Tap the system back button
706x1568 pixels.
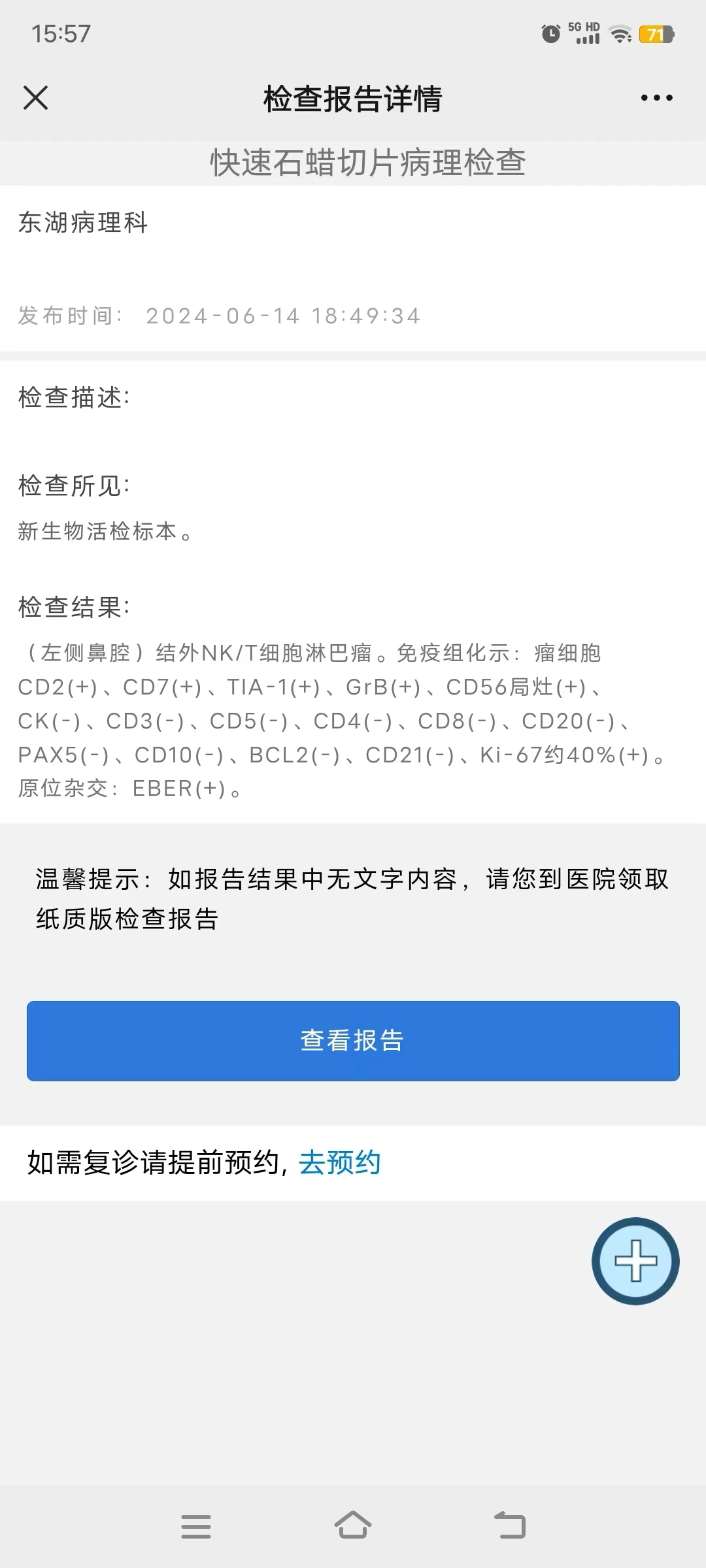[x=510, y=1526]
